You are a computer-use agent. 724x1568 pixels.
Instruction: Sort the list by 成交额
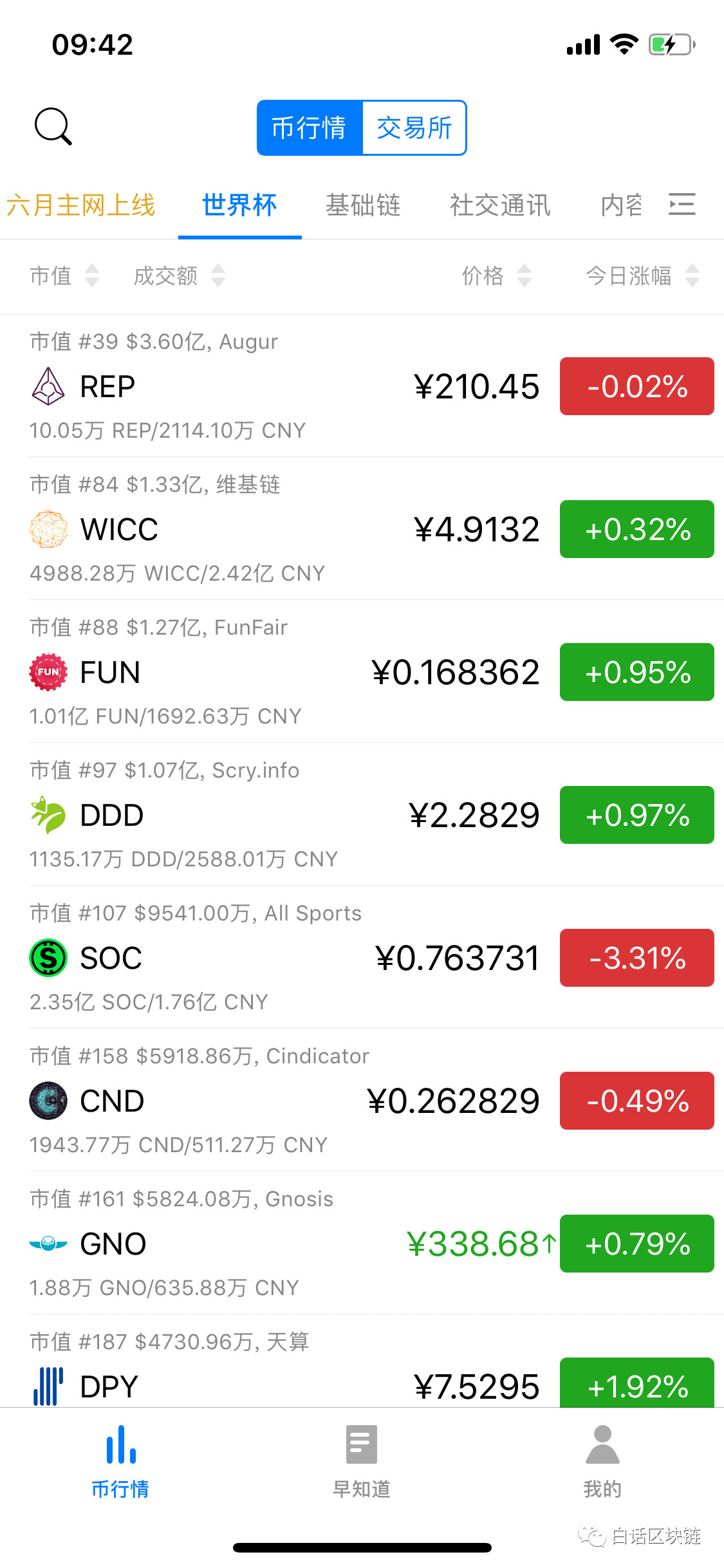tap(180, 275)
